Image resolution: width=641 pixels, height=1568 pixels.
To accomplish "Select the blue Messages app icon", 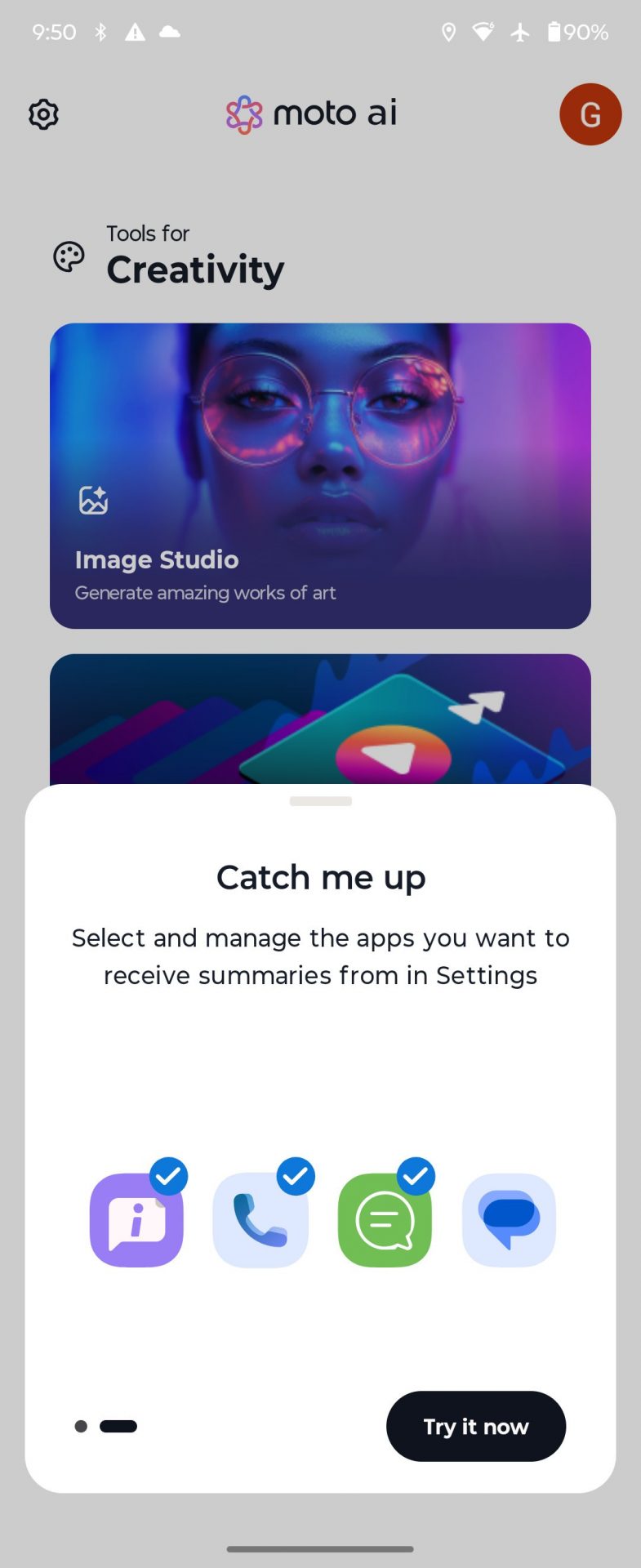I will 509,1220.
